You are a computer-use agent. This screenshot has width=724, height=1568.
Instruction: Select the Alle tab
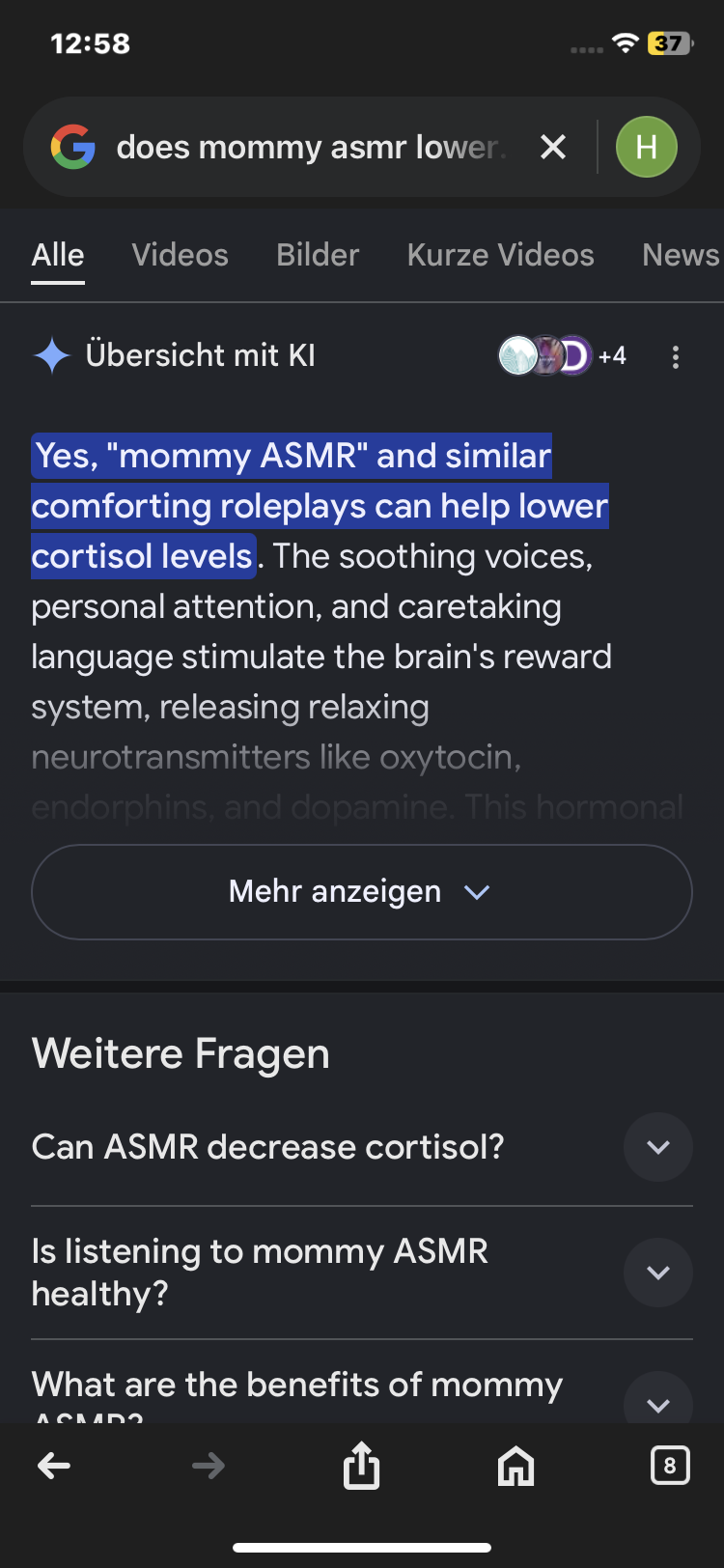pyautogui.click(x=58, y=255)
